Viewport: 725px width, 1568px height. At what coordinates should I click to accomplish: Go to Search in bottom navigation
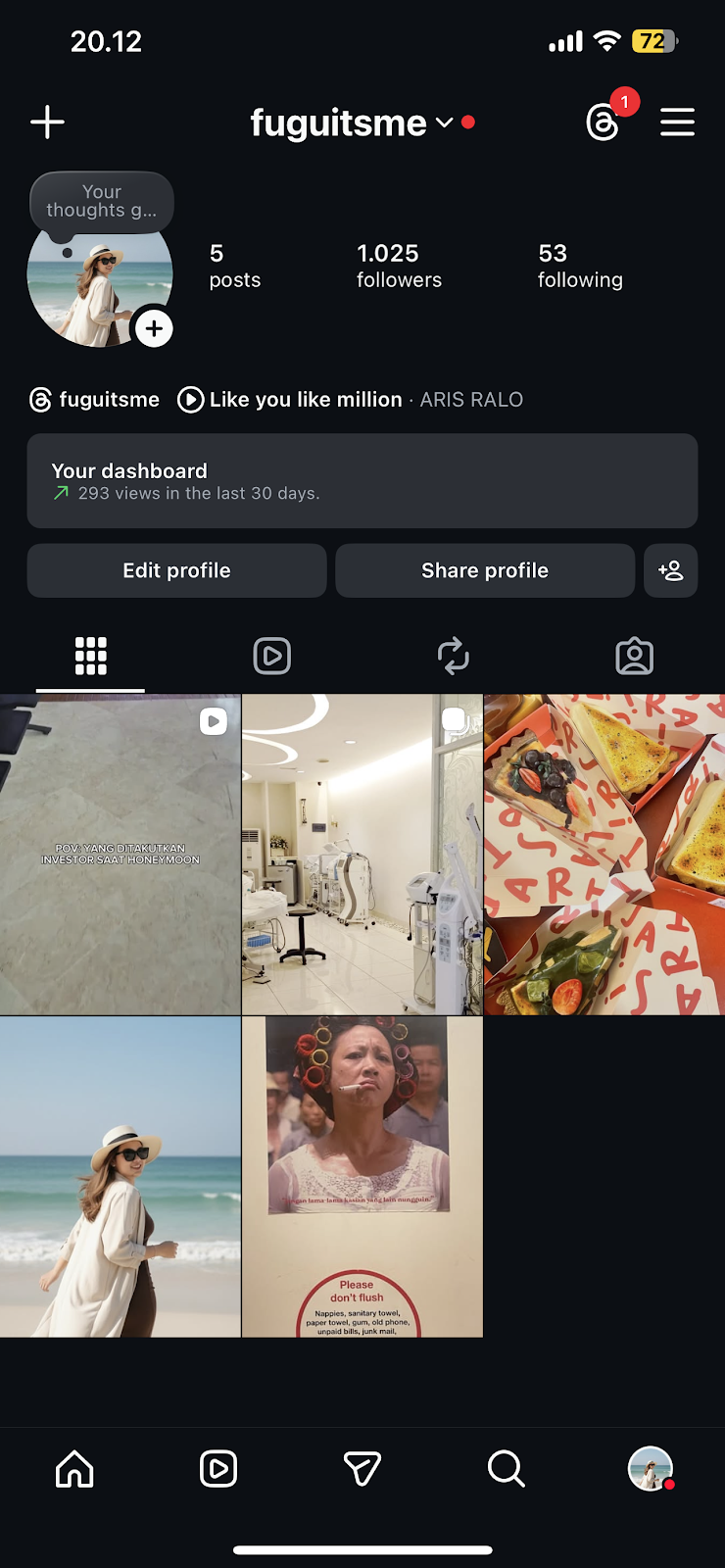507,1469
